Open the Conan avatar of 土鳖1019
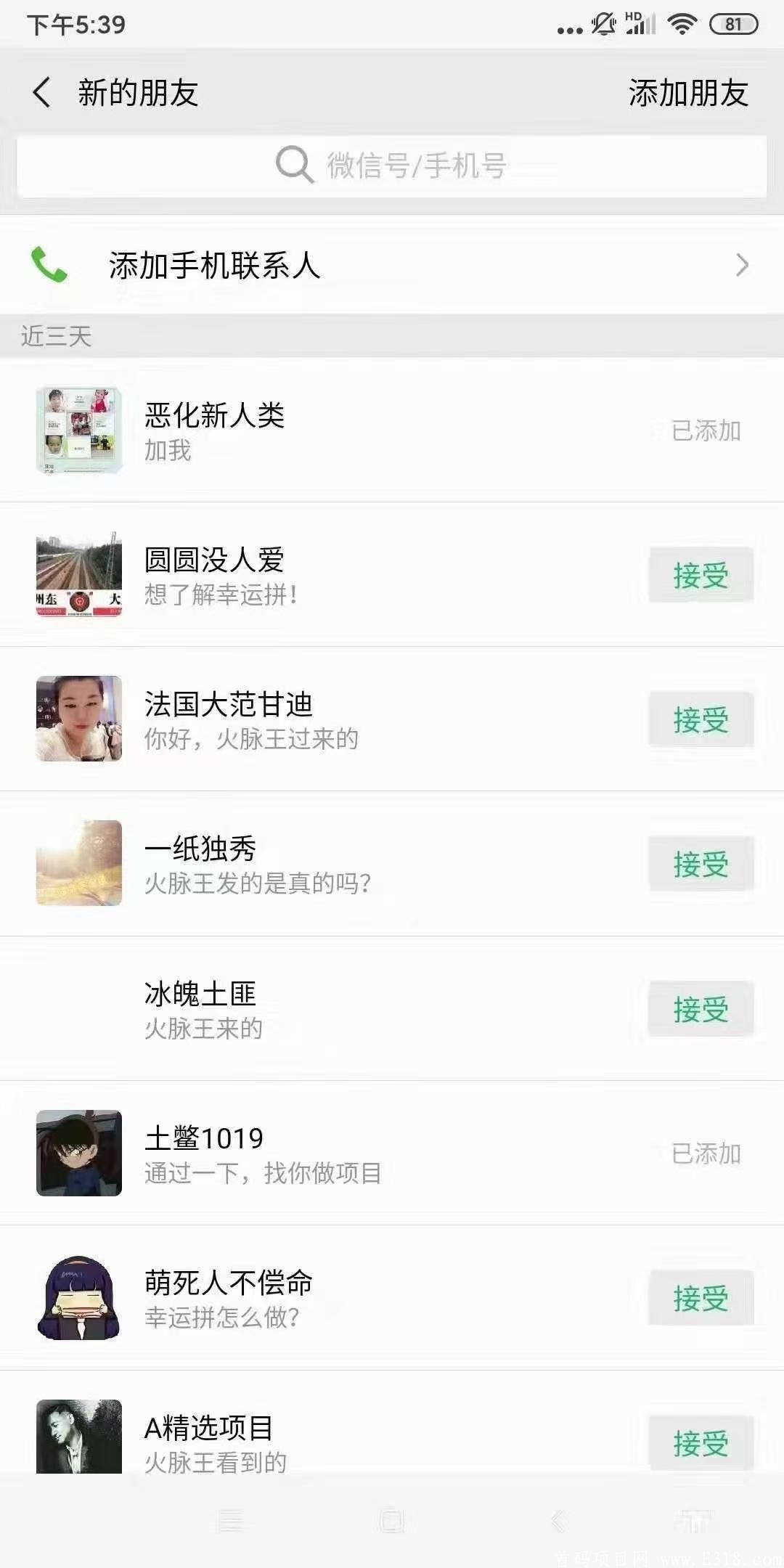This screenshot has height=1568, width=784. coord(78,1154)
